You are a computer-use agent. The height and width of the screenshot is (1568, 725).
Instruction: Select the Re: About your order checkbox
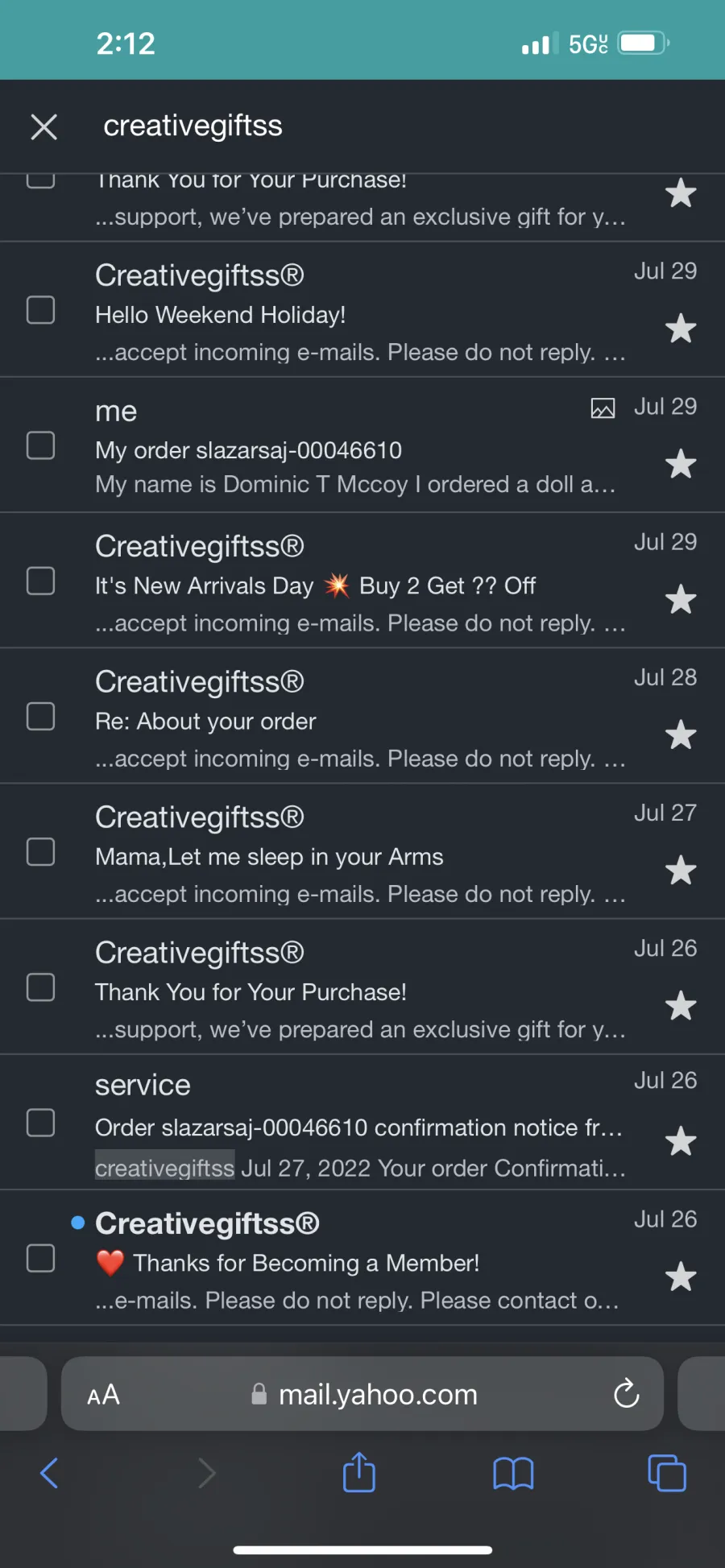click(41, 717)
